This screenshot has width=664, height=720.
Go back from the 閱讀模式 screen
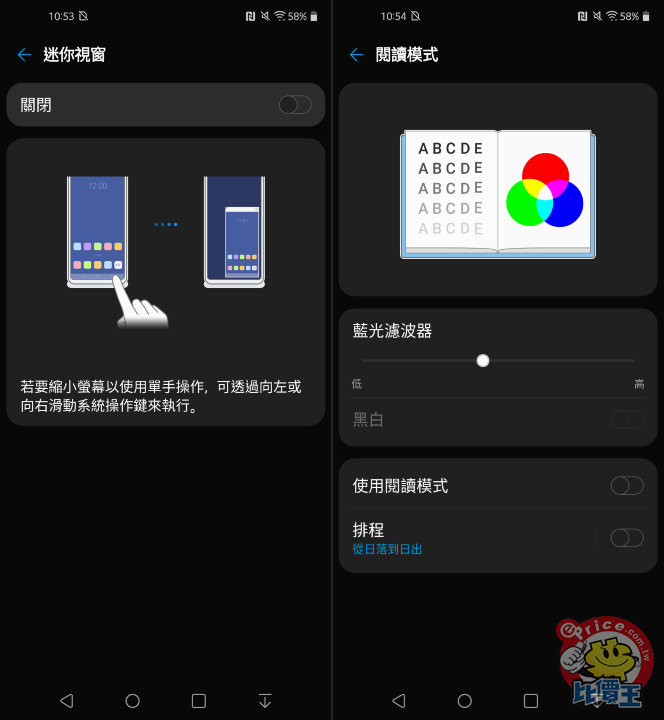pyautogui.click(x=356, y=55)
